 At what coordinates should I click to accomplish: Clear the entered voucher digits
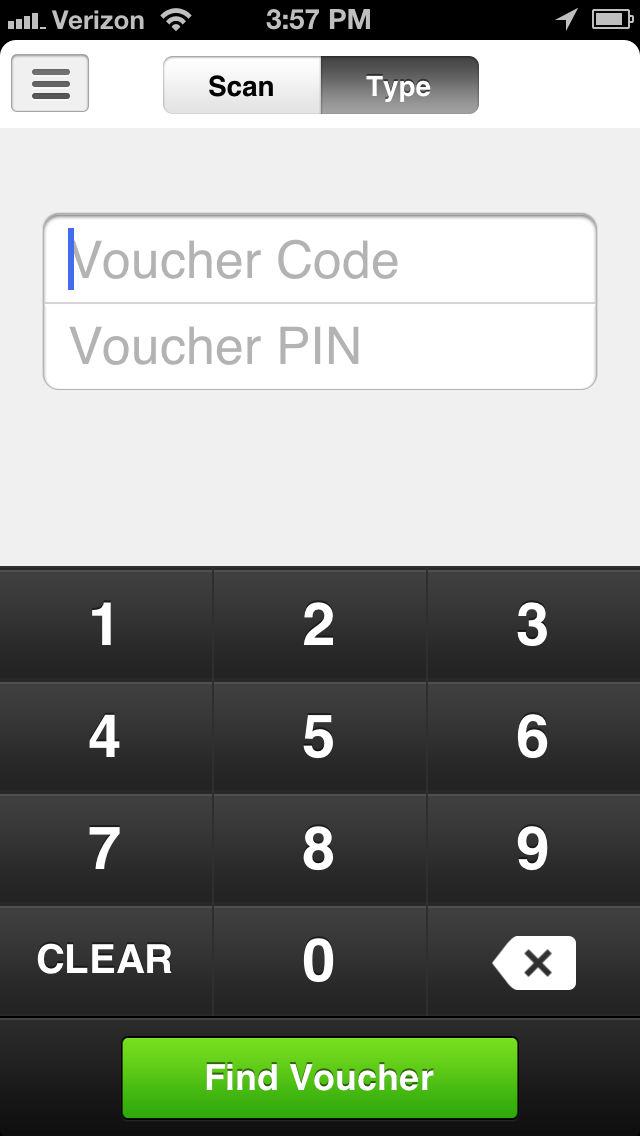106,961
